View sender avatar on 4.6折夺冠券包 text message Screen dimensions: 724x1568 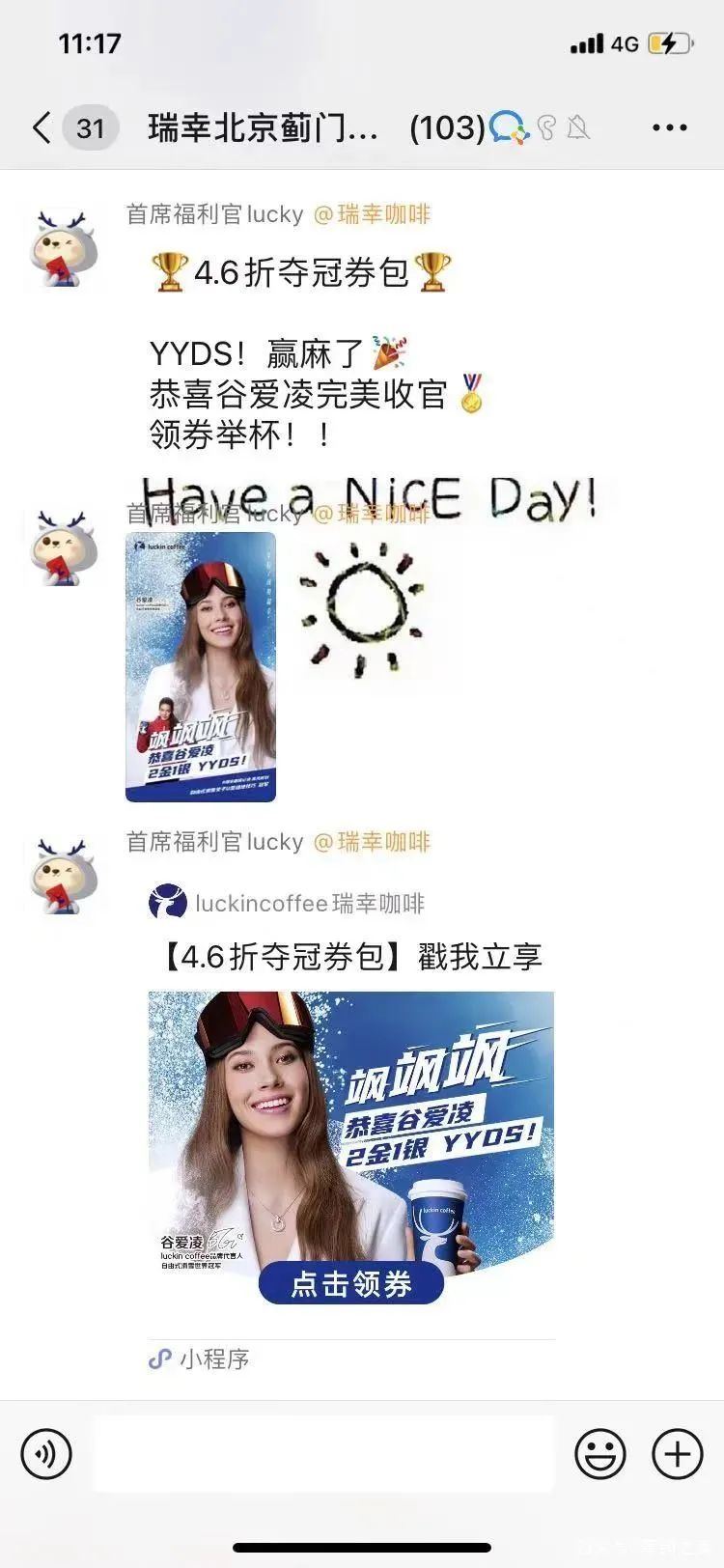pos(62,250)
